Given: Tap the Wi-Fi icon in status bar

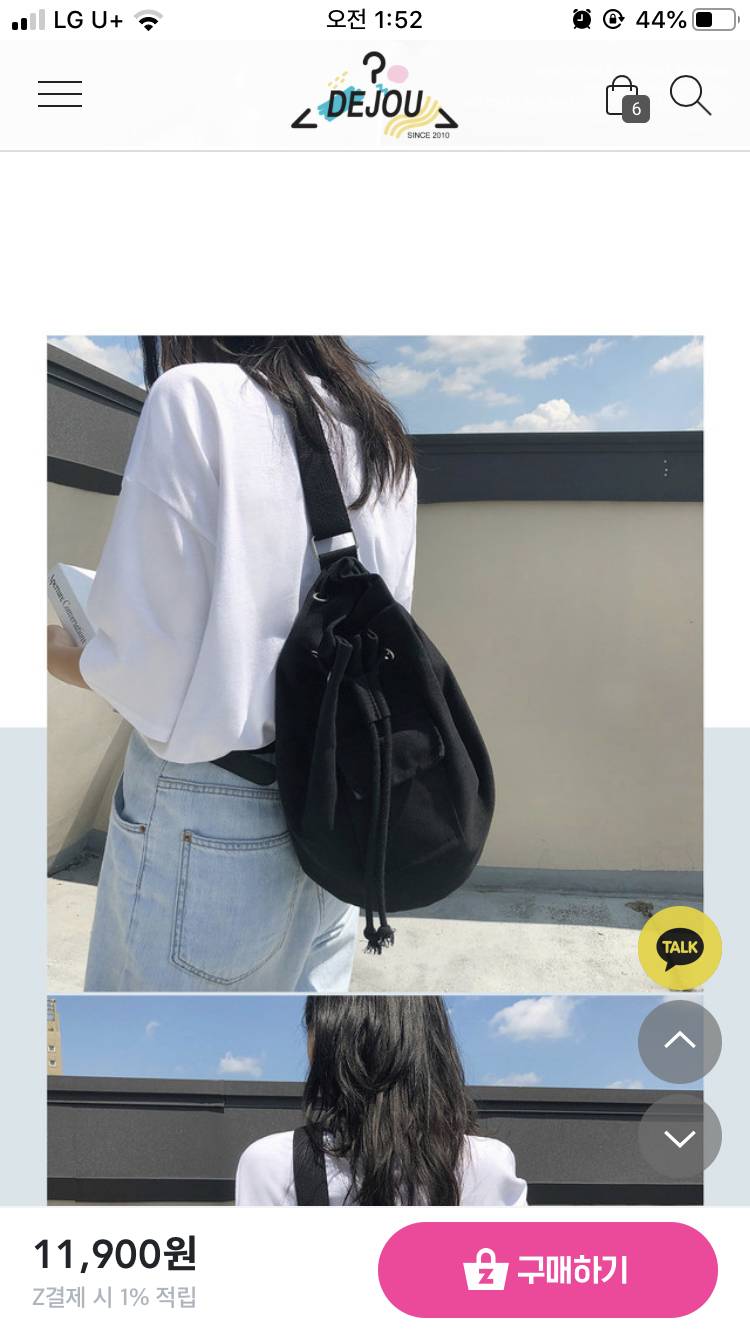Looking at the screenshot, I should tap(146, 18).
